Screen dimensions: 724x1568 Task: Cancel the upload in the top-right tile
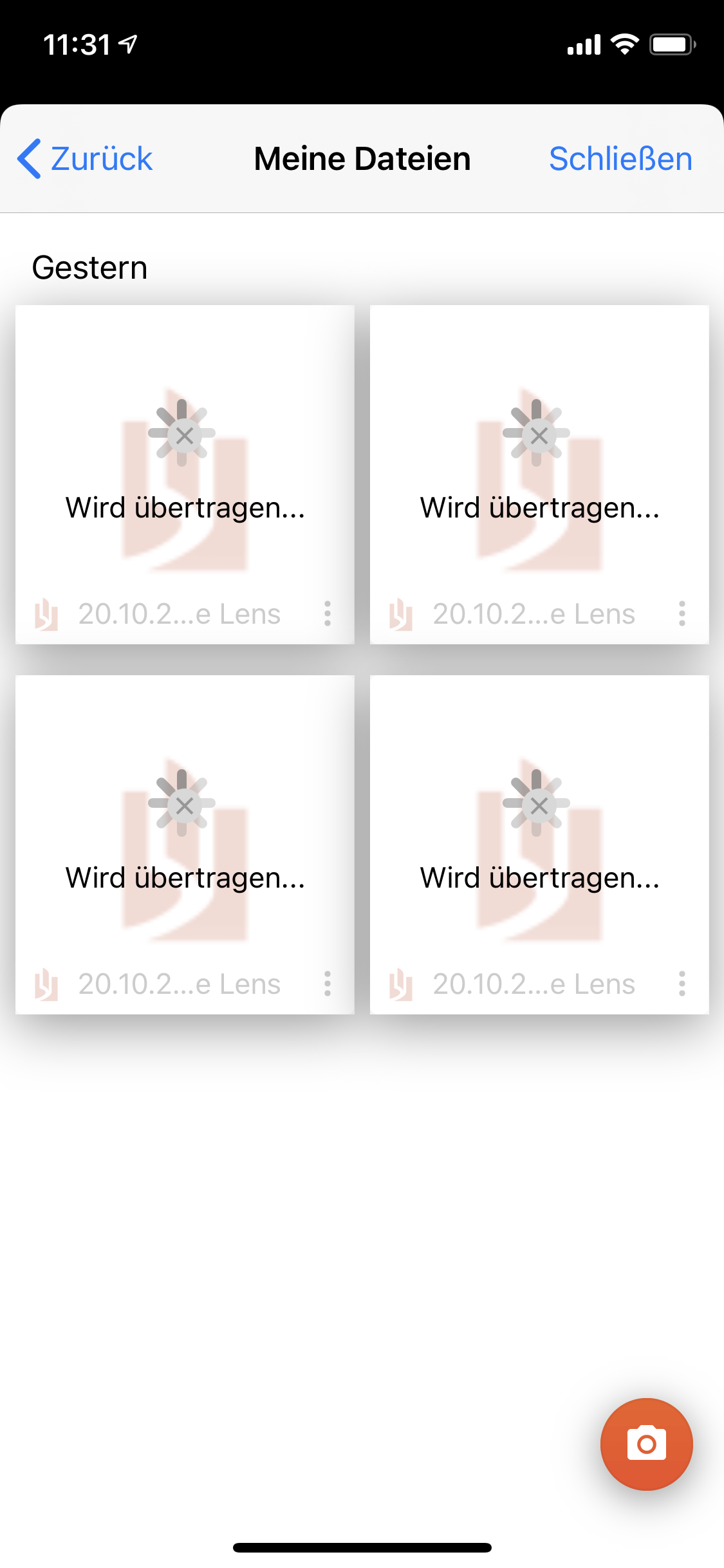click(x=539, y=436)
